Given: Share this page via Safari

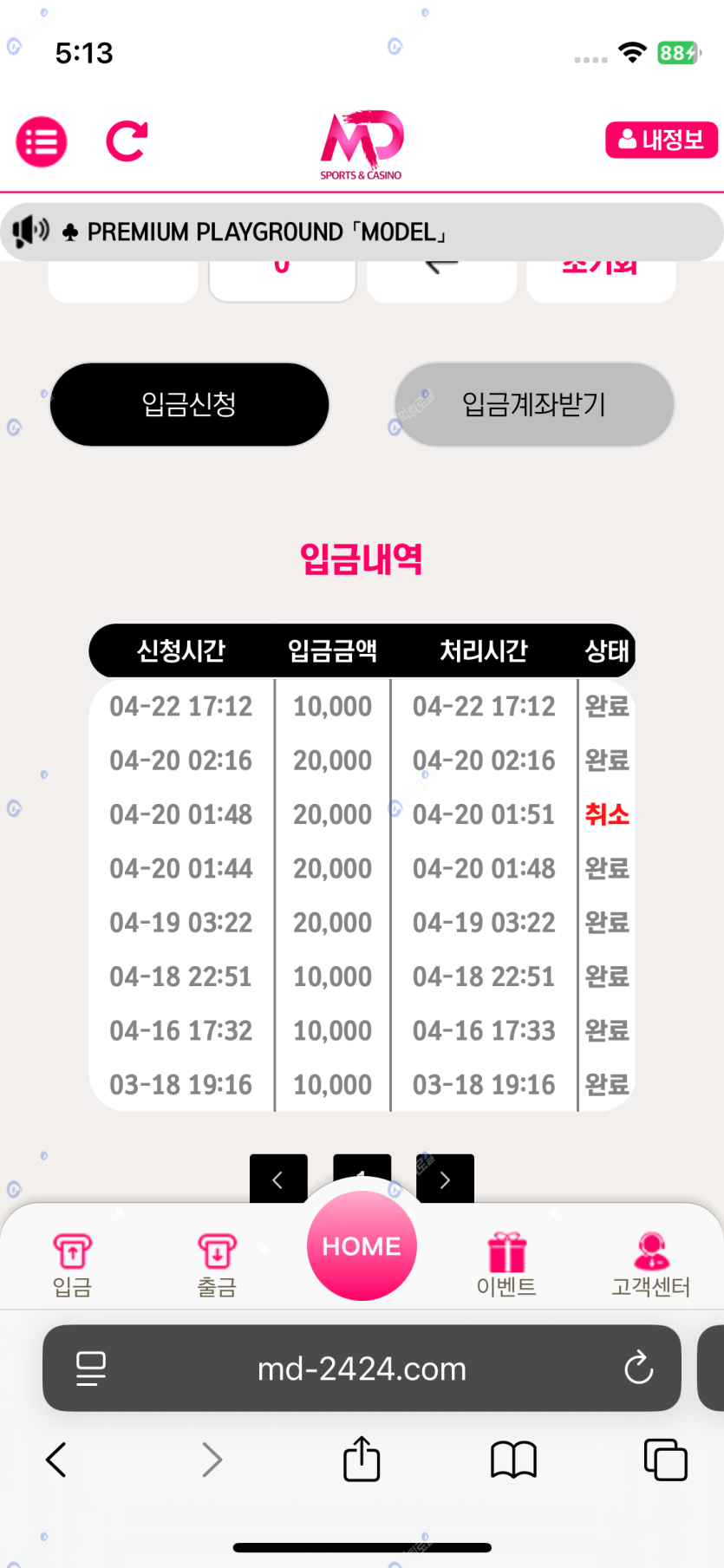Looking at the screenshot, I should pyautogui.click(x=362, y=1459).
